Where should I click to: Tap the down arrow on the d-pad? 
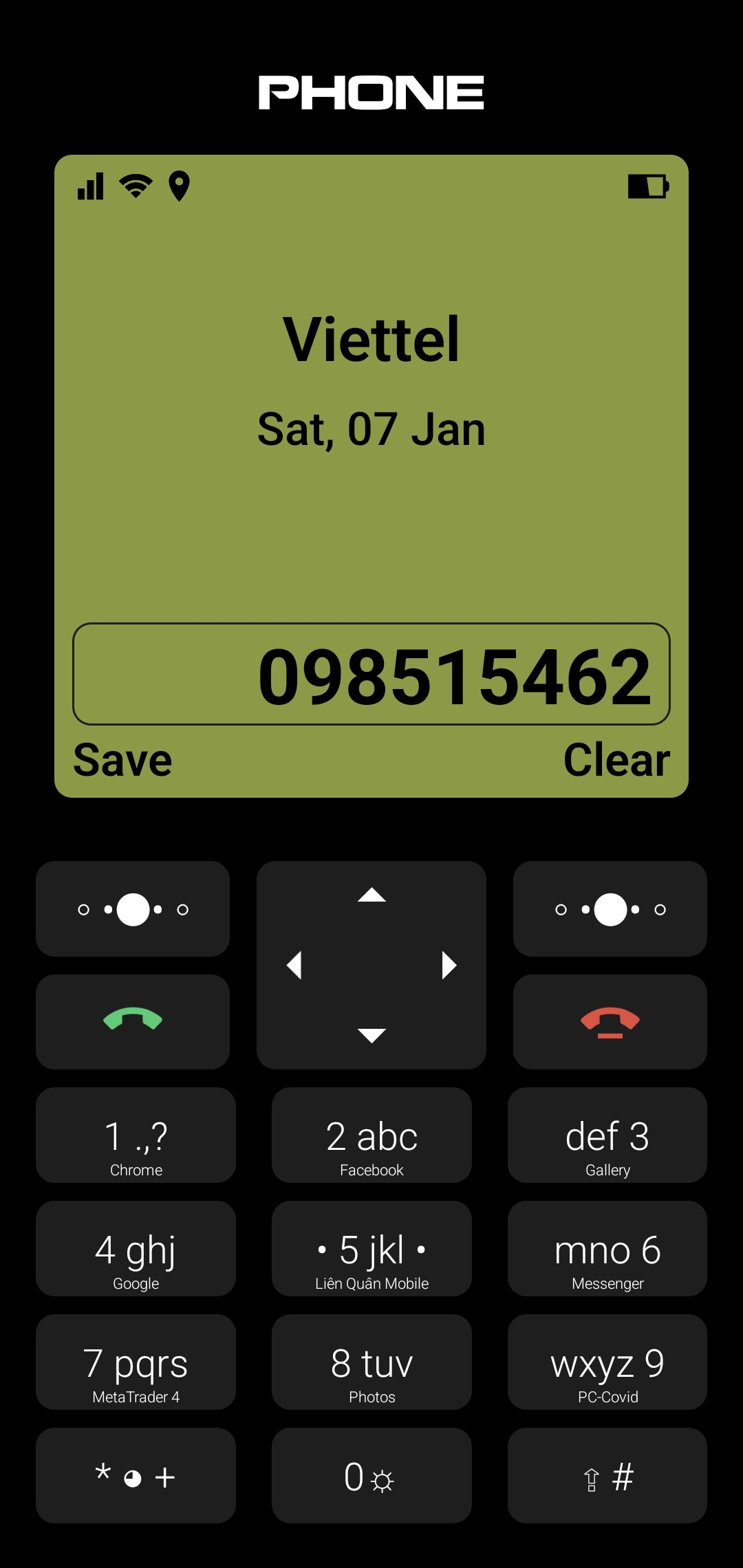(x=371, y=1035)
